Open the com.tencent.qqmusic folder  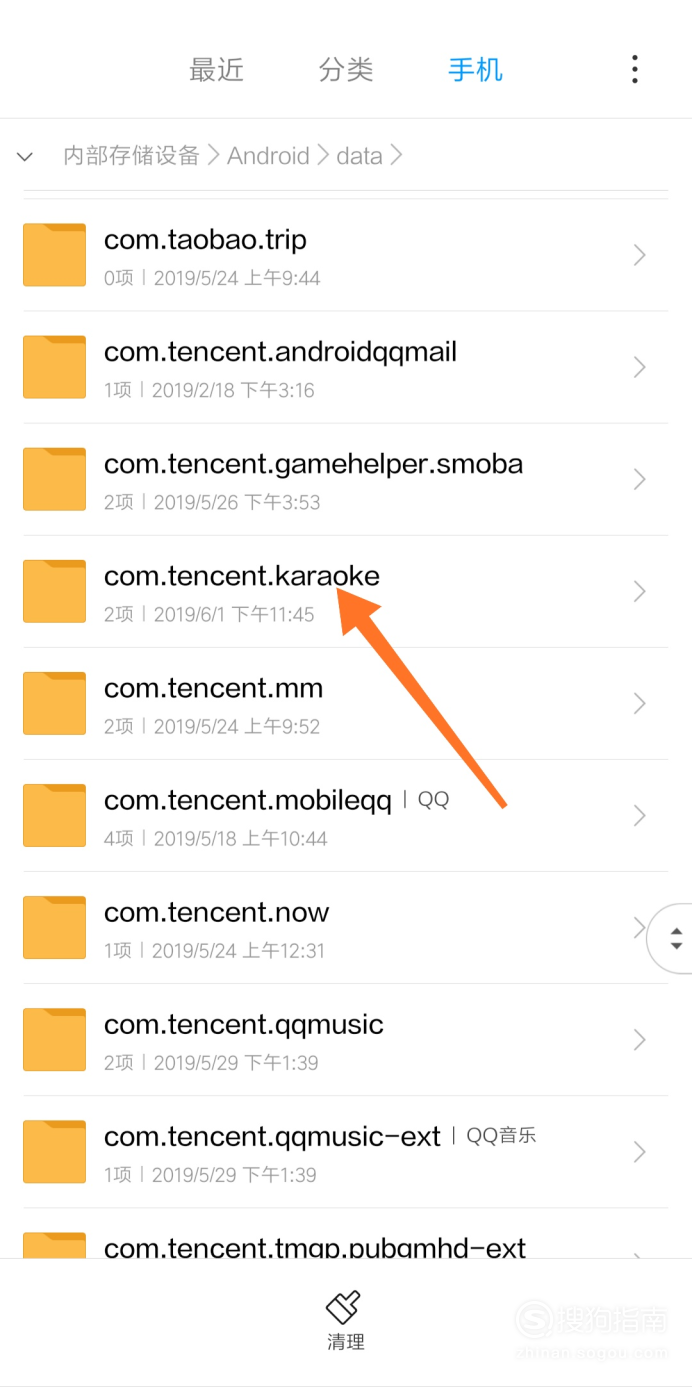point(346,1040)
